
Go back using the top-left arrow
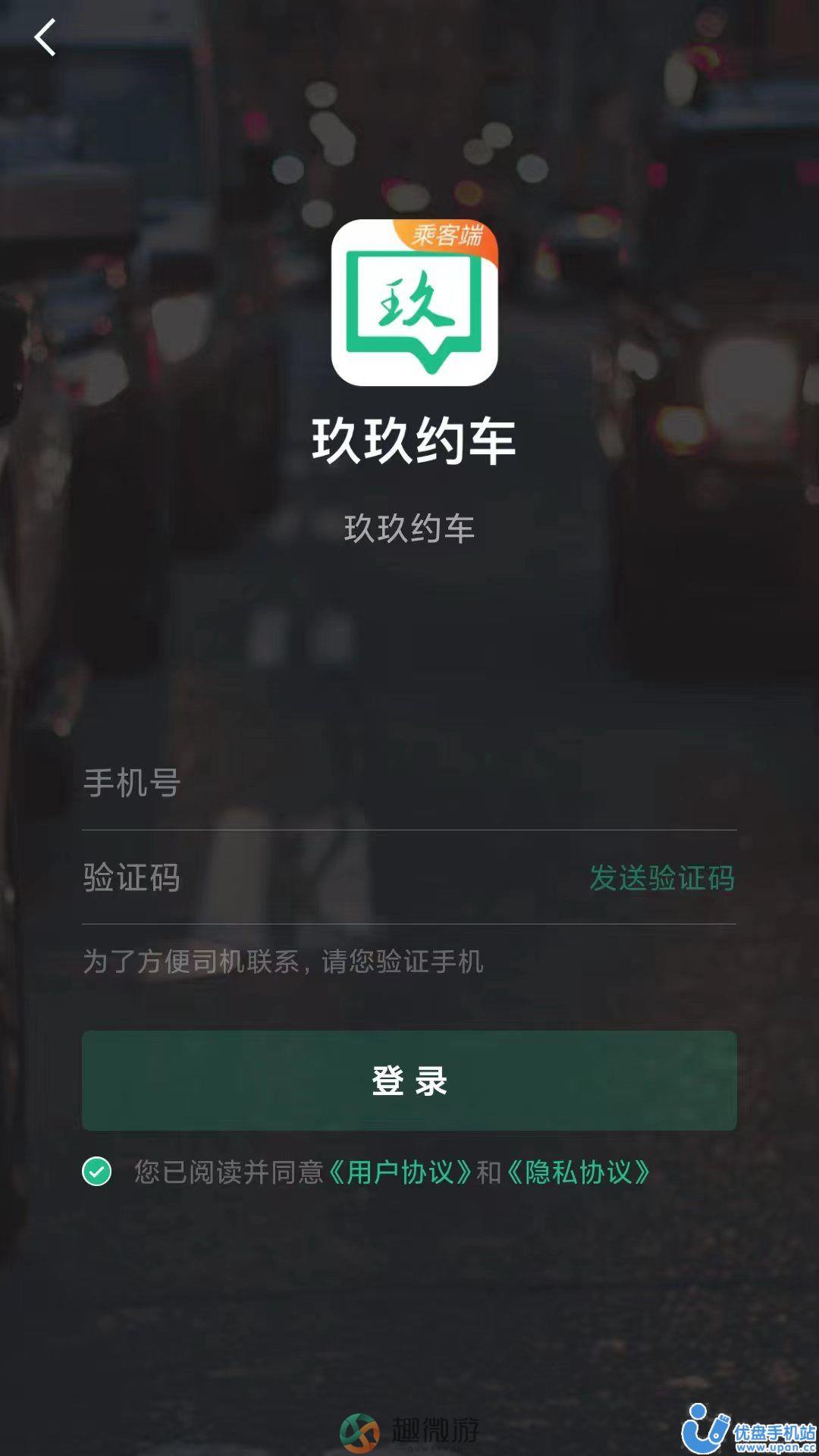pyautogui.click(x=45, y=38)
